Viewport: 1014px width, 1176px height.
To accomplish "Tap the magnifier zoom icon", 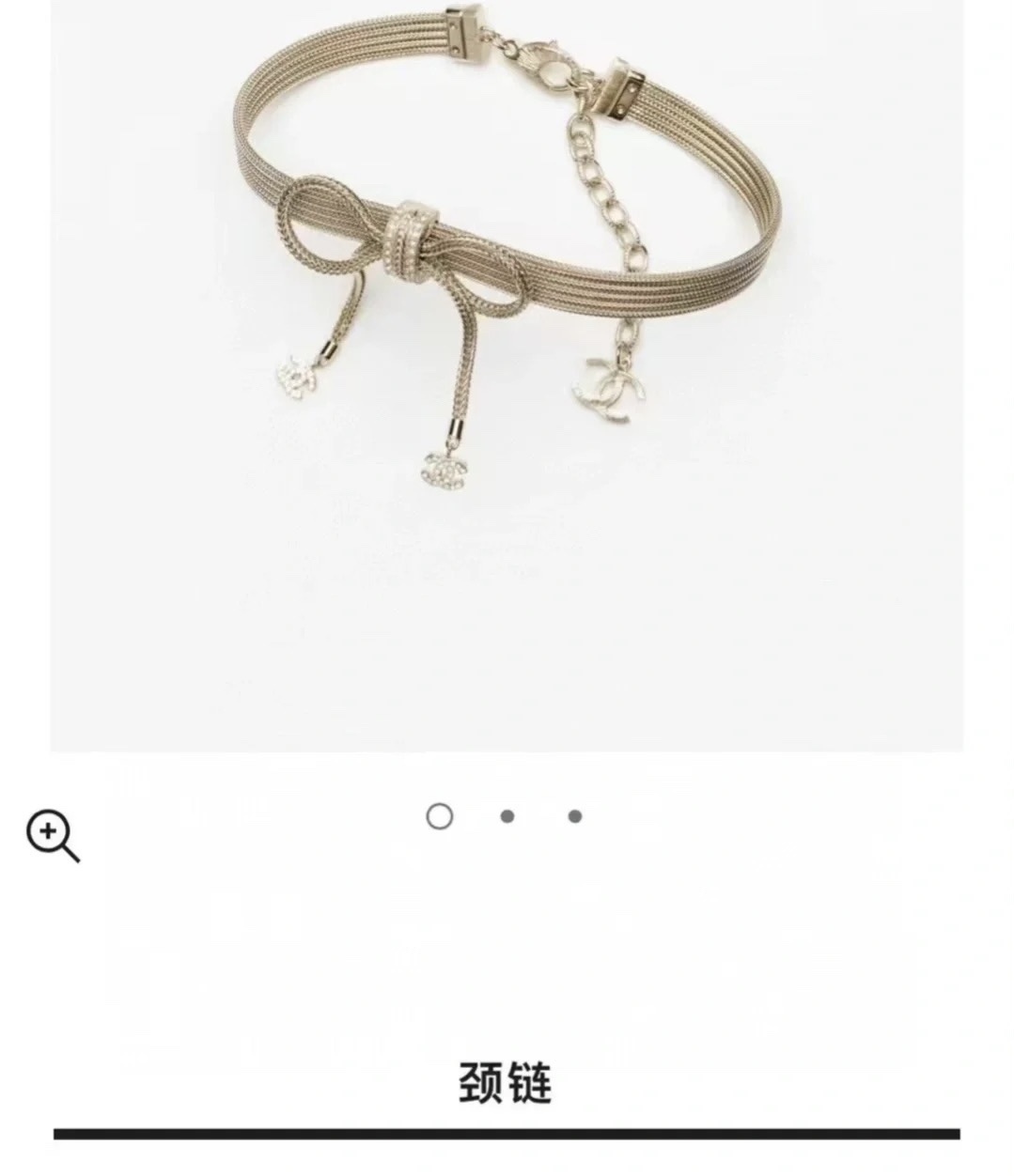I will [52, 836].
